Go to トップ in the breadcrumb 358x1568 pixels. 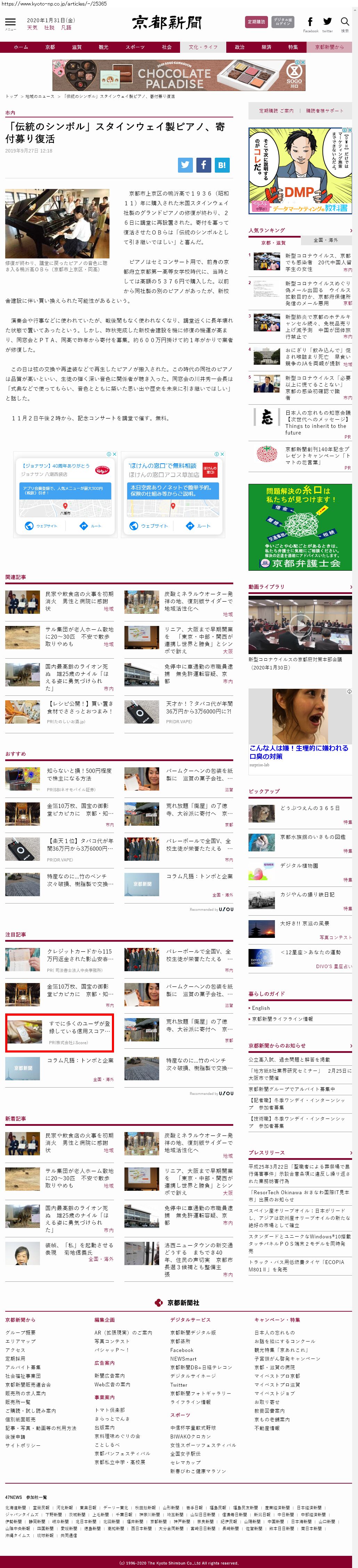tap(11, 96)
